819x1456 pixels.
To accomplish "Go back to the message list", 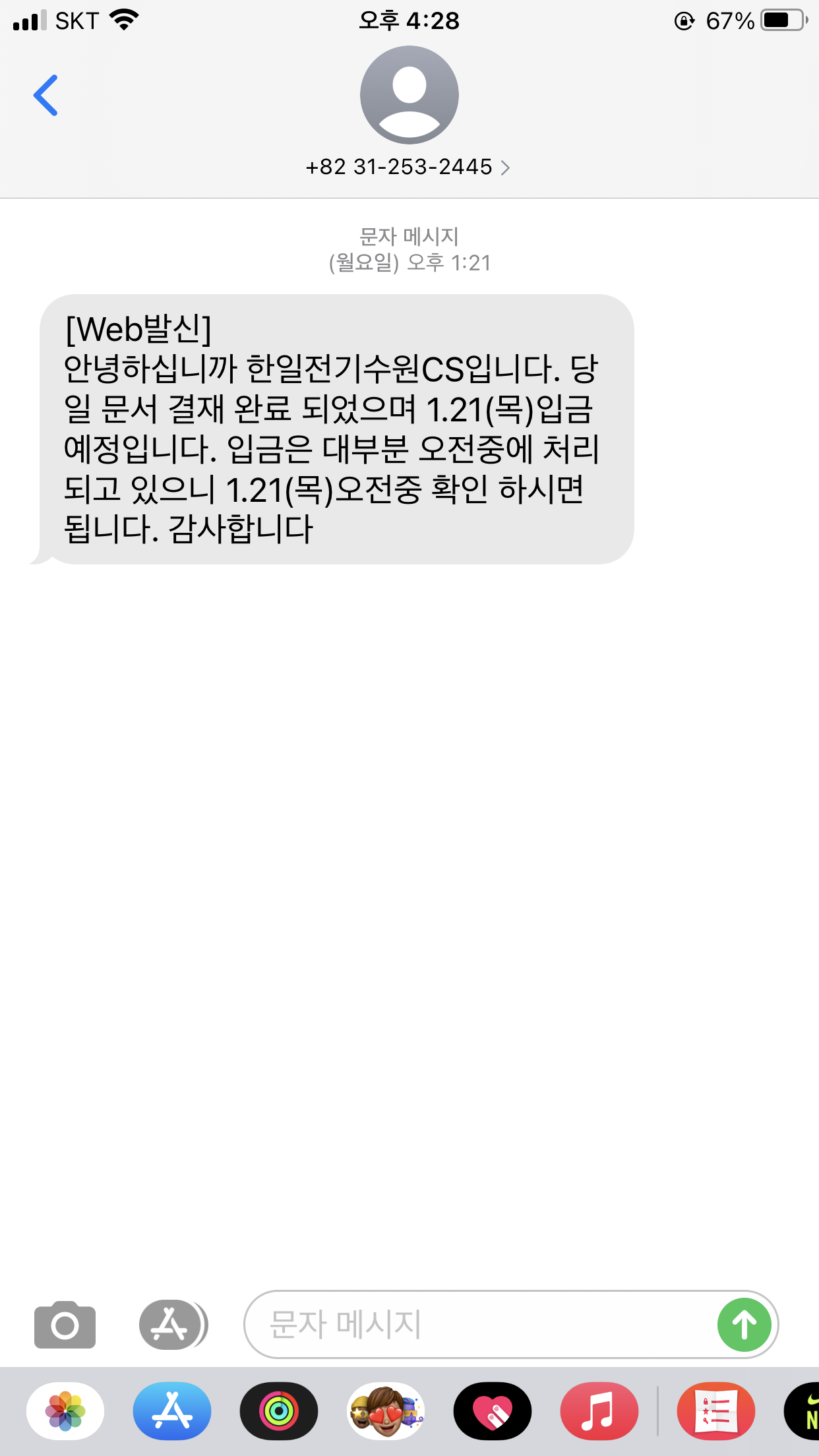I will pyautogui.click(x=45, y=96).
